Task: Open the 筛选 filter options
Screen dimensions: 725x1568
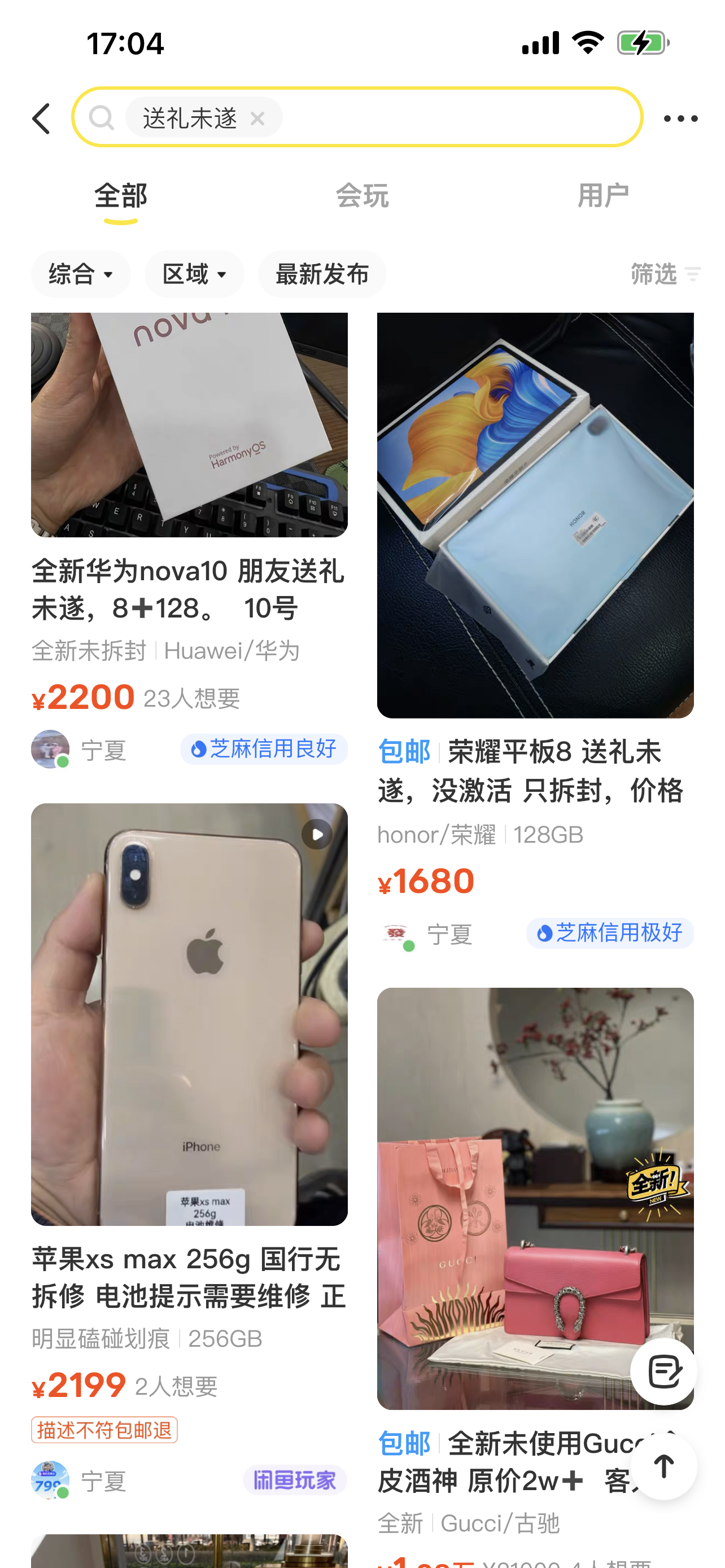Action: pos(665,274)
